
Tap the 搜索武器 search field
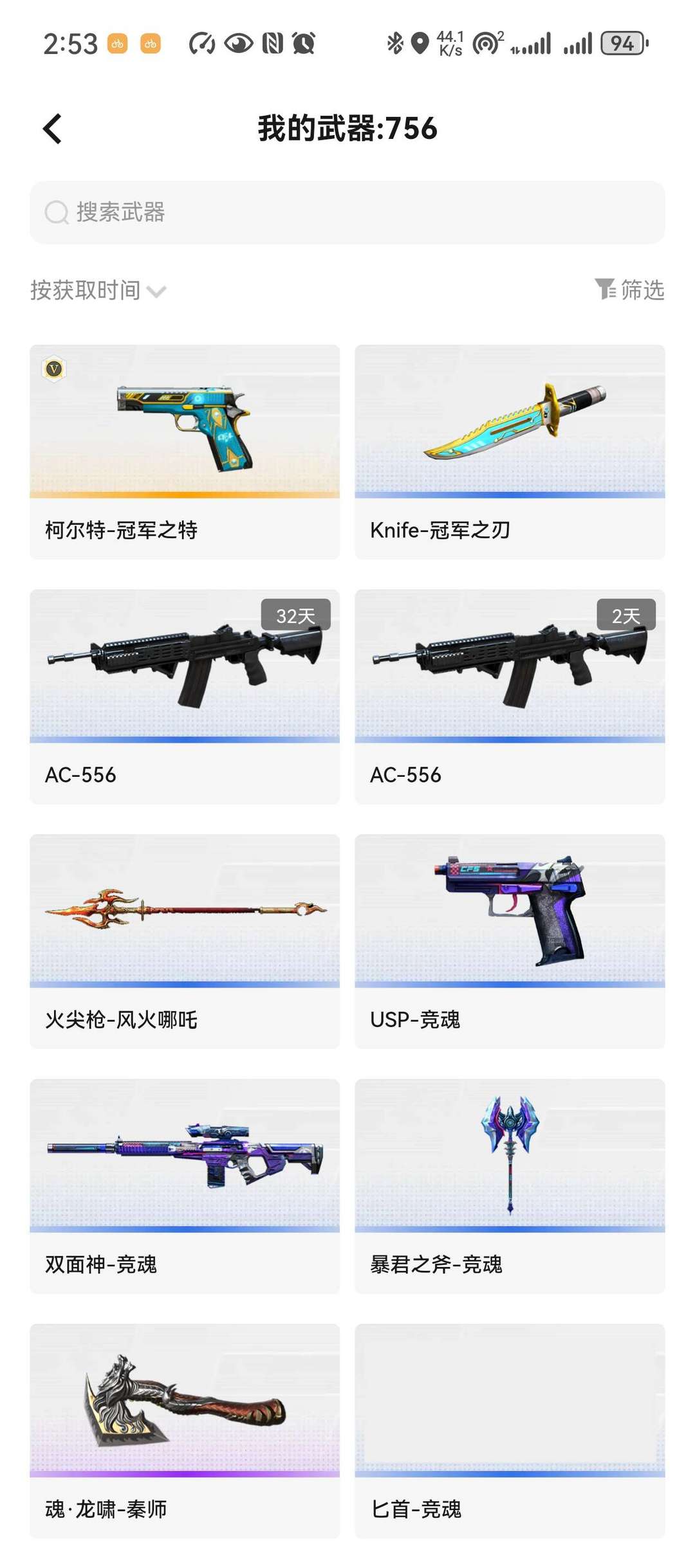[347, 212]
